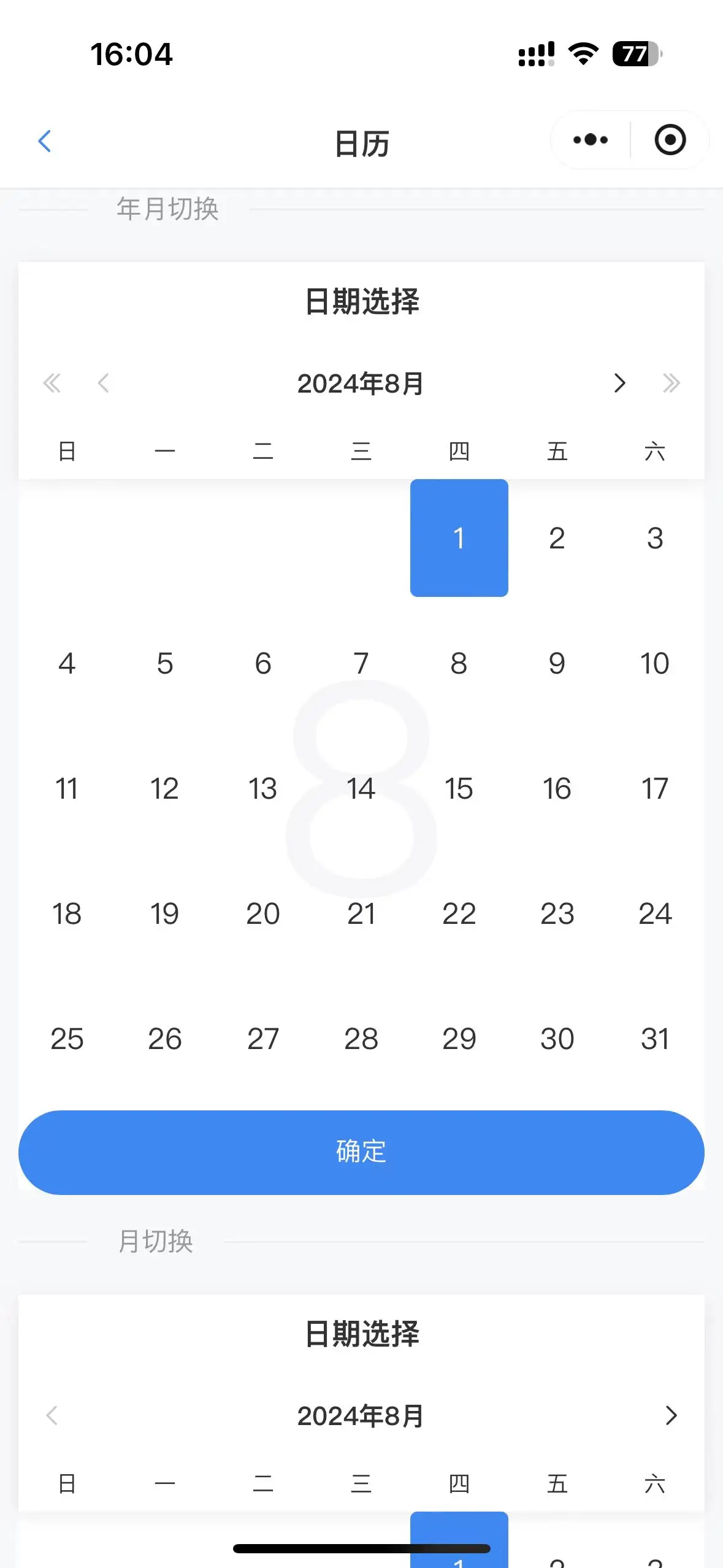Go to previous month in year-month calendar
The height and width of the screenshot is (1568, 723).
[x=103, y=383]
